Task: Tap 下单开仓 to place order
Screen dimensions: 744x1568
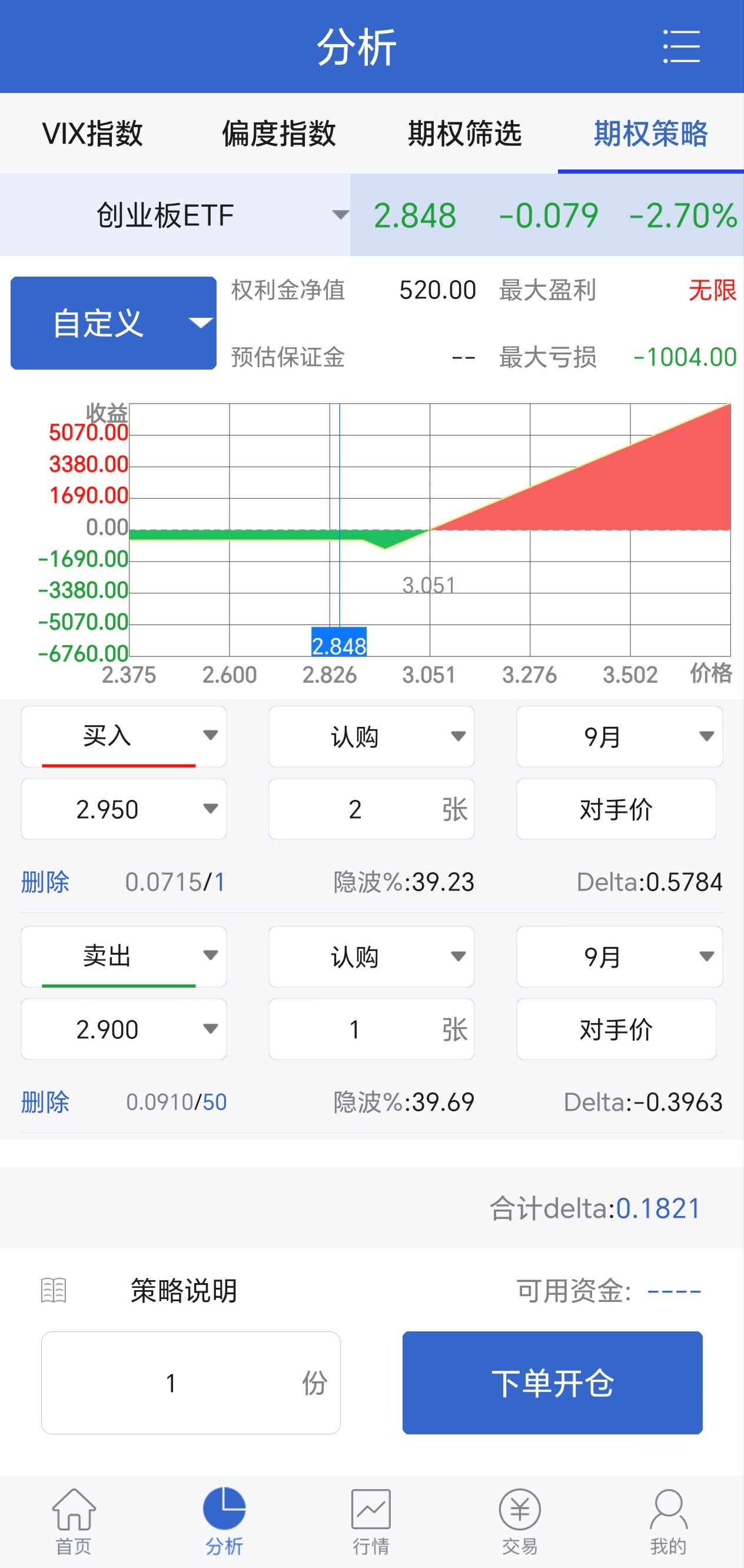Action: point(552,1383)
